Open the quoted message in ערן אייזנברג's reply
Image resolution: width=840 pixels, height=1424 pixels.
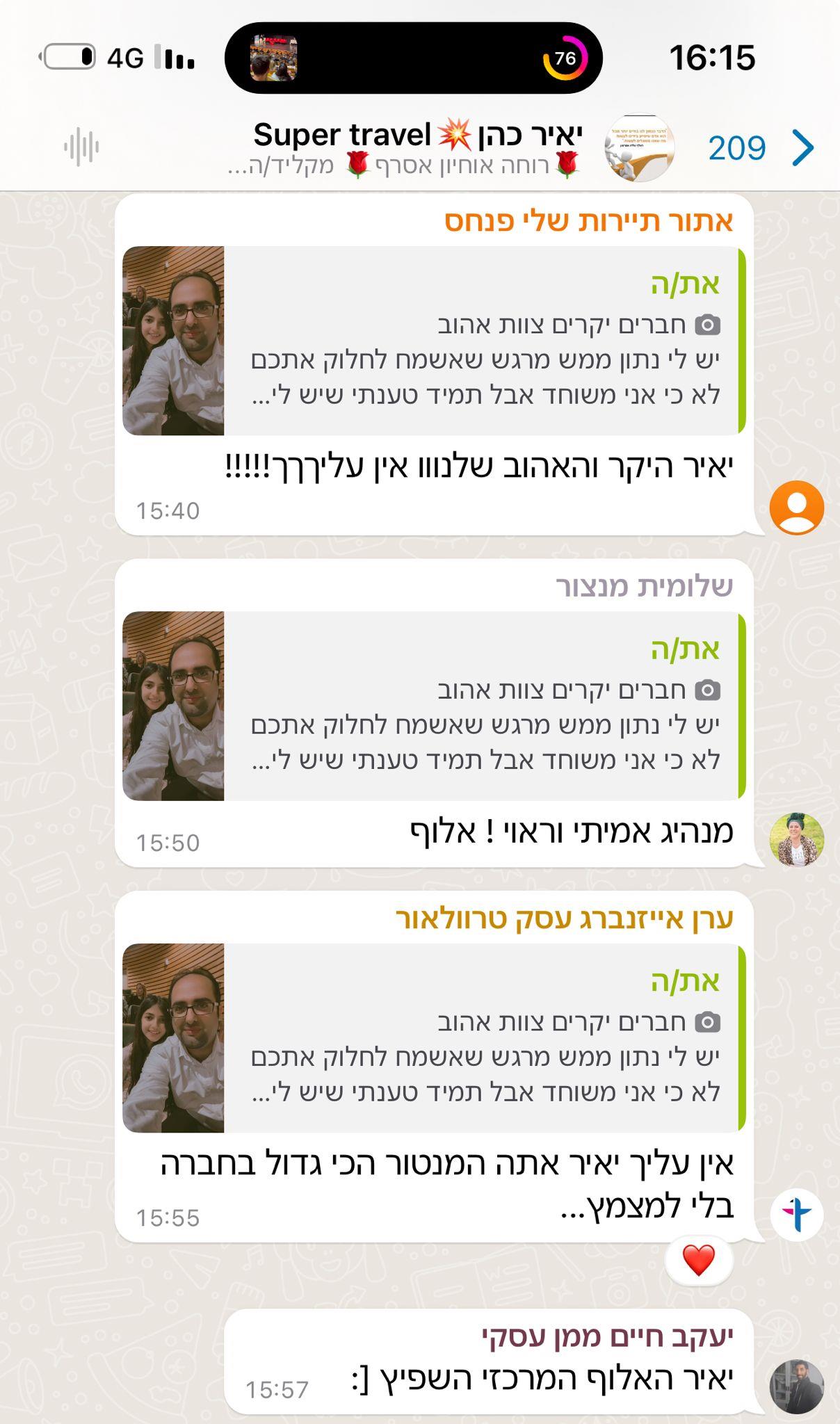click(434, 1037)
